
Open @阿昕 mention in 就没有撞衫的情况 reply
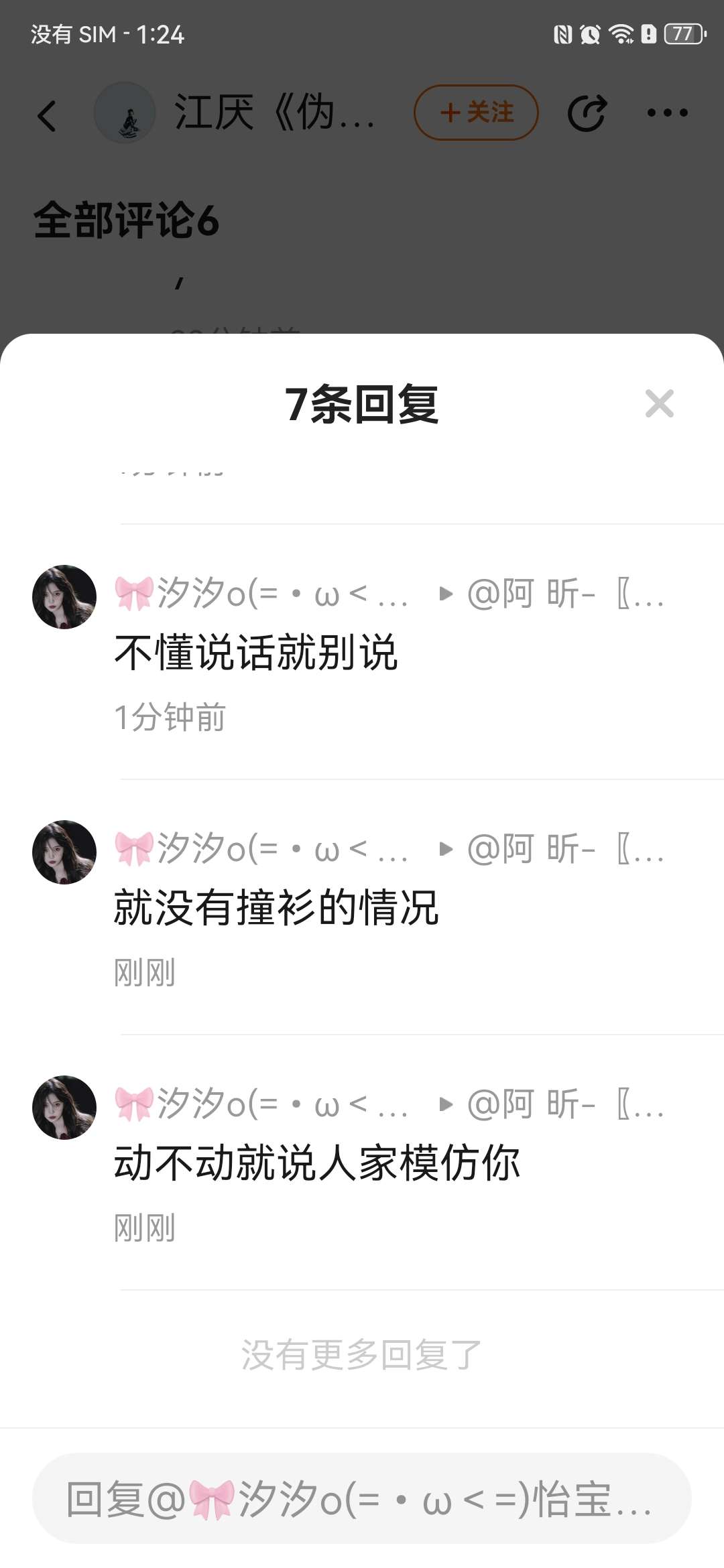(x=564, y=849)
